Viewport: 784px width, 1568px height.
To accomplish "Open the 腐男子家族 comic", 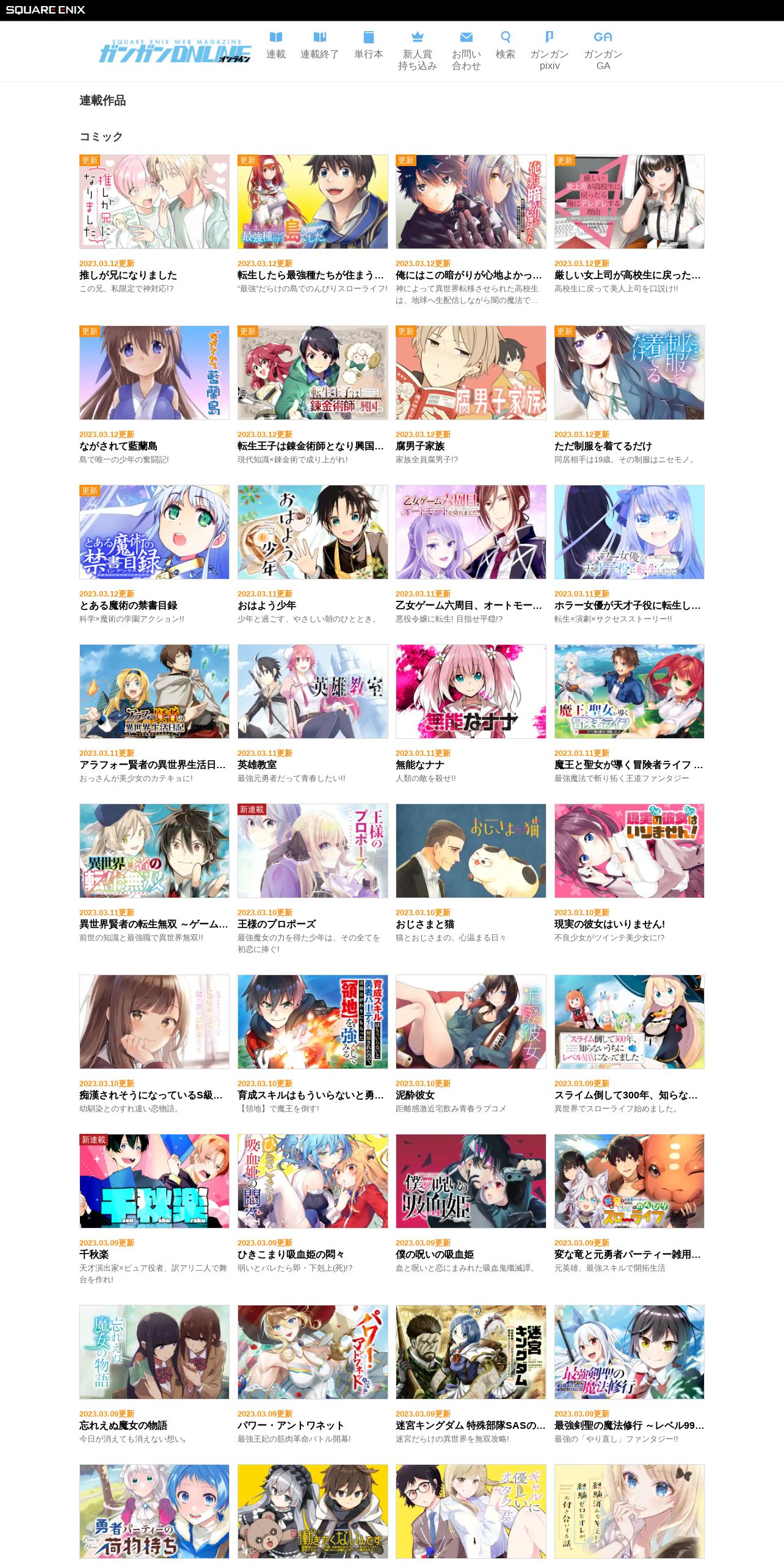I will click(470, 372).
